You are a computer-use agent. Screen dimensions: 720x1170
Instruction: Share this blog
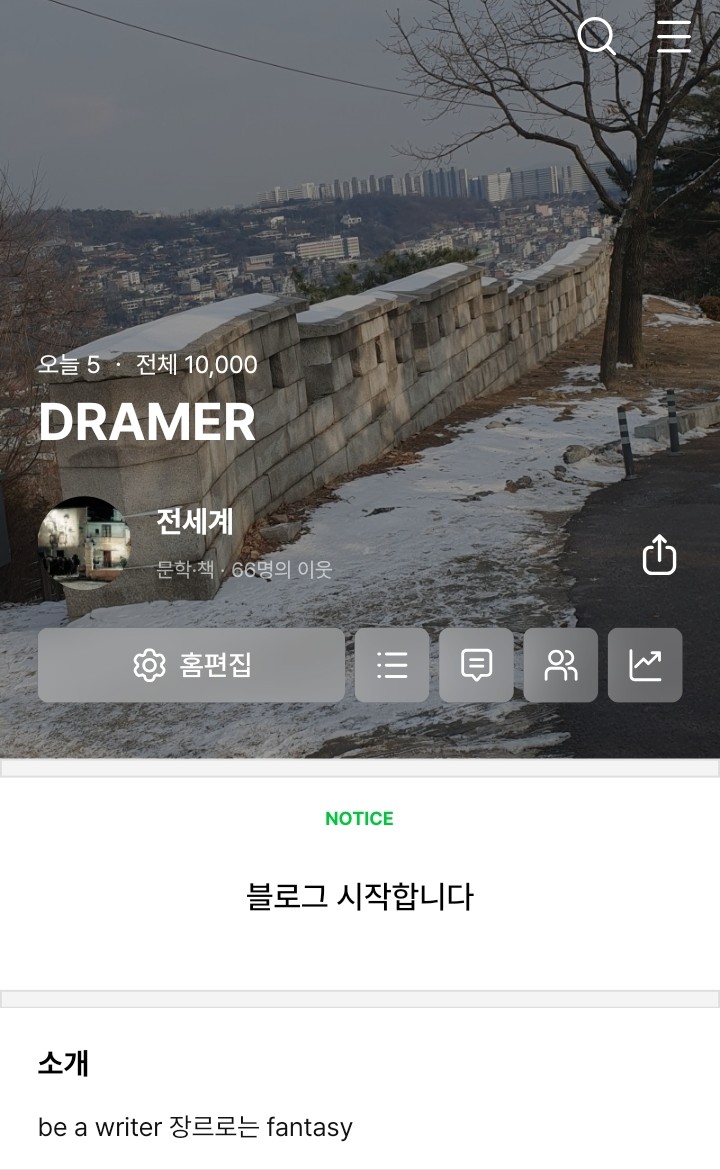coord(659,554)
